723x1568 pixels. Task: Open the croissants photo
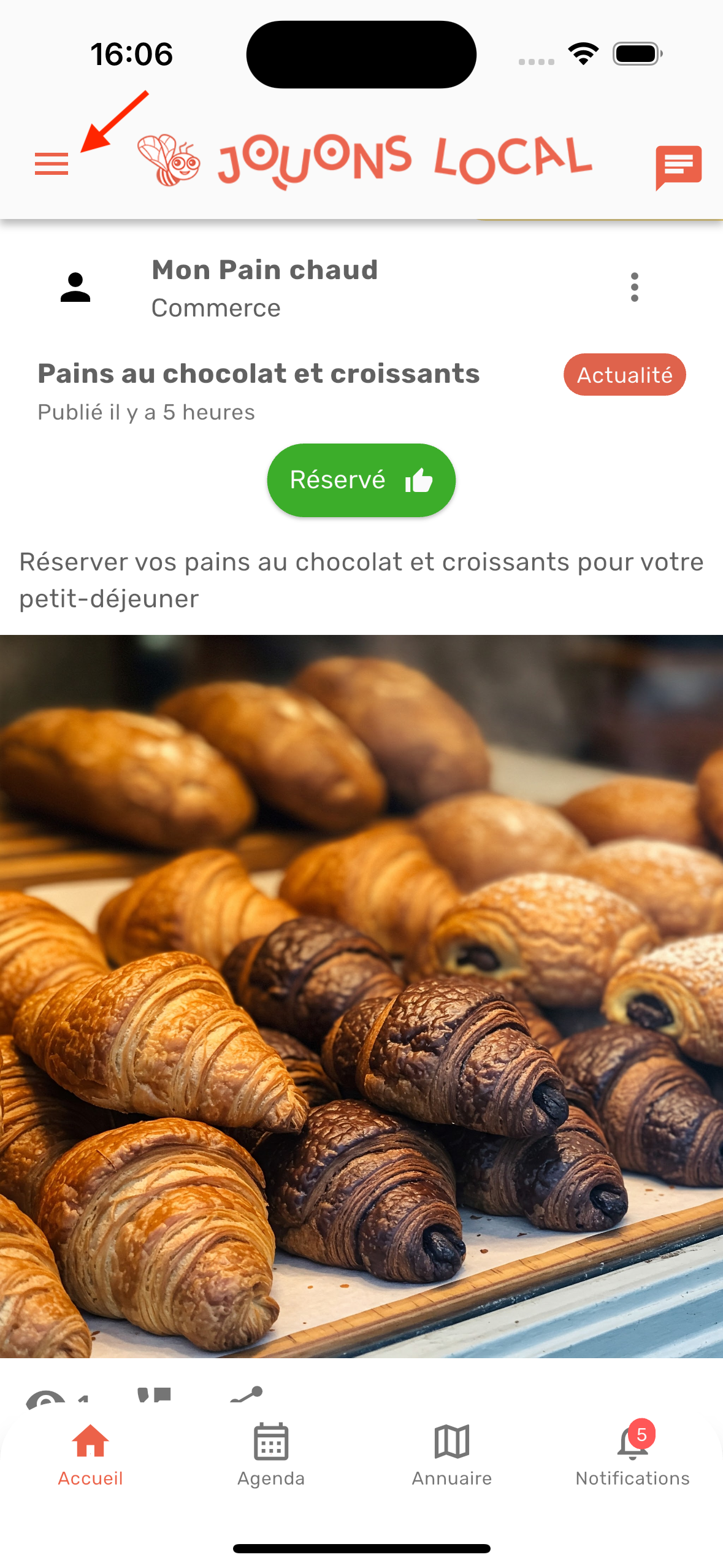click(361, 995)
